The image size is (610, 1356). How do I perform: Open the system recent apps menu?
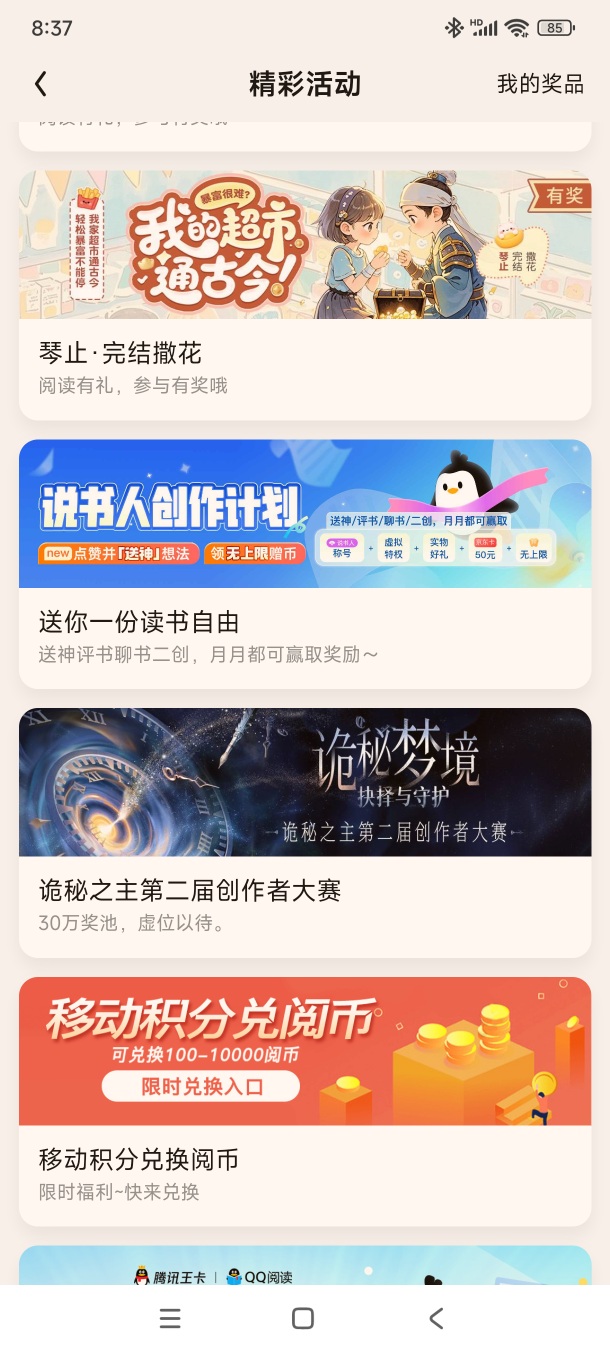(171, 1319)
